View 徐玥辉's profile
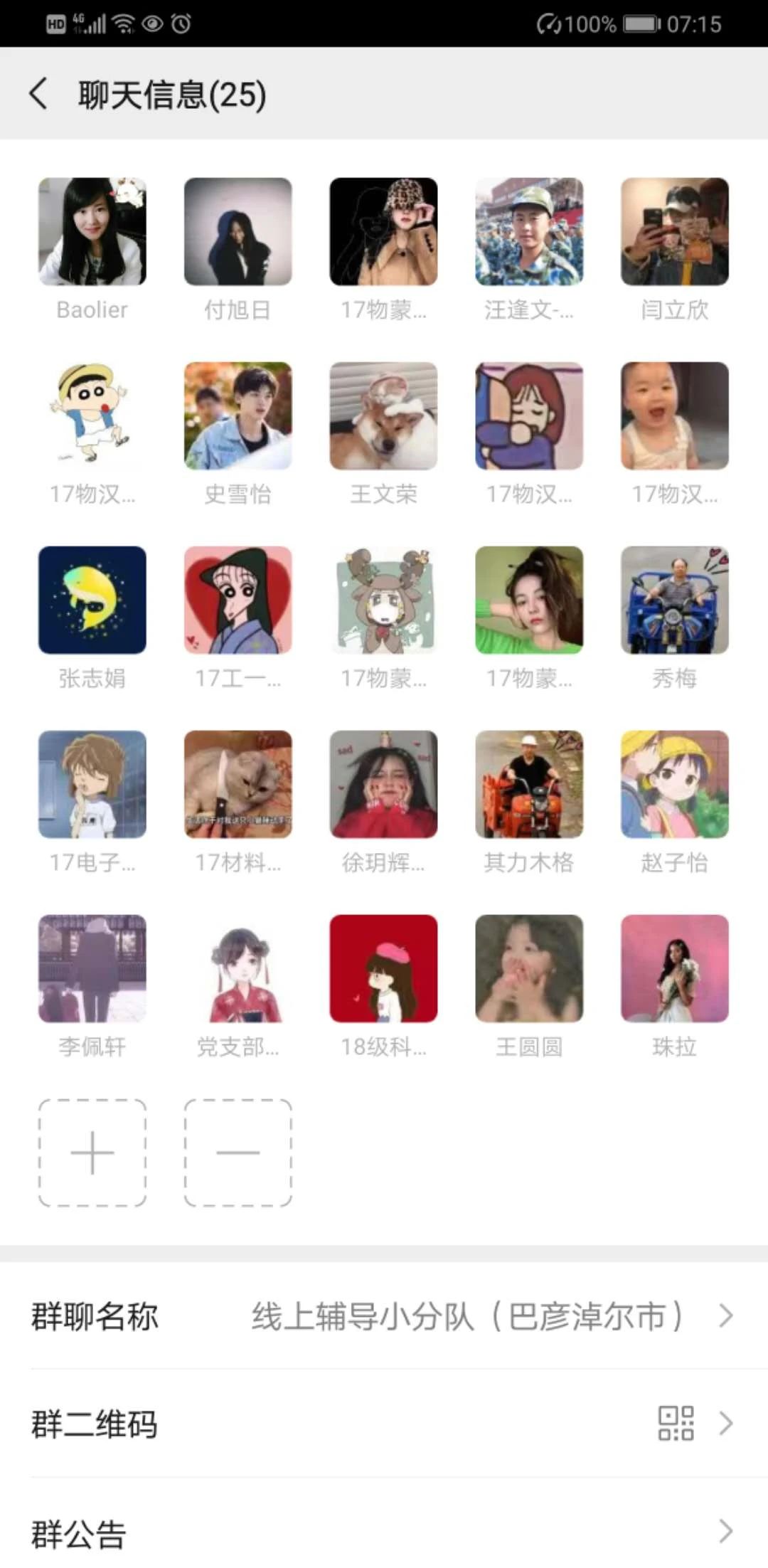This screenshot has height=1568, width=768. (x=383, y=785)
